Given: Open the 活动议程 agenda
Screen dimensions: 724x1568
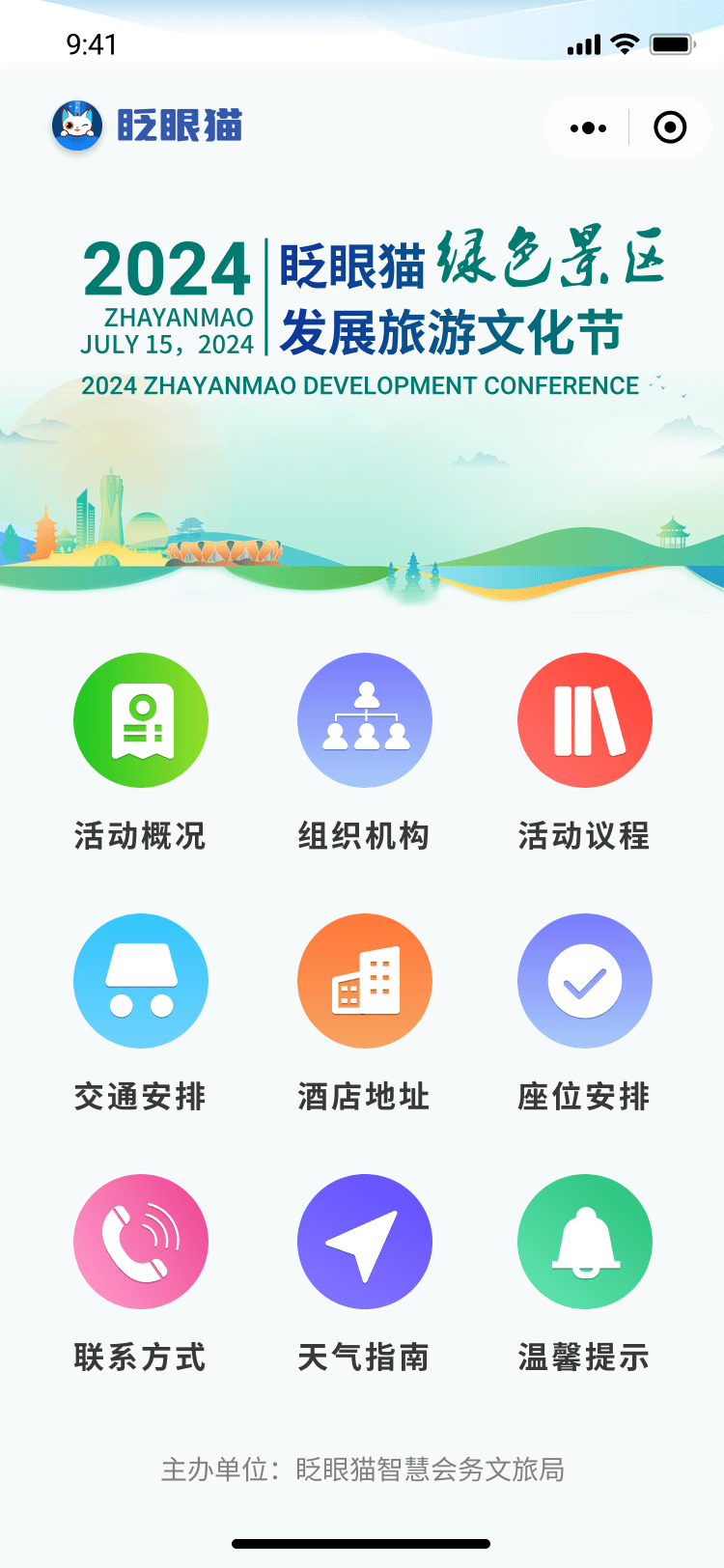Looking at the screenshot, I should [584, 720].
